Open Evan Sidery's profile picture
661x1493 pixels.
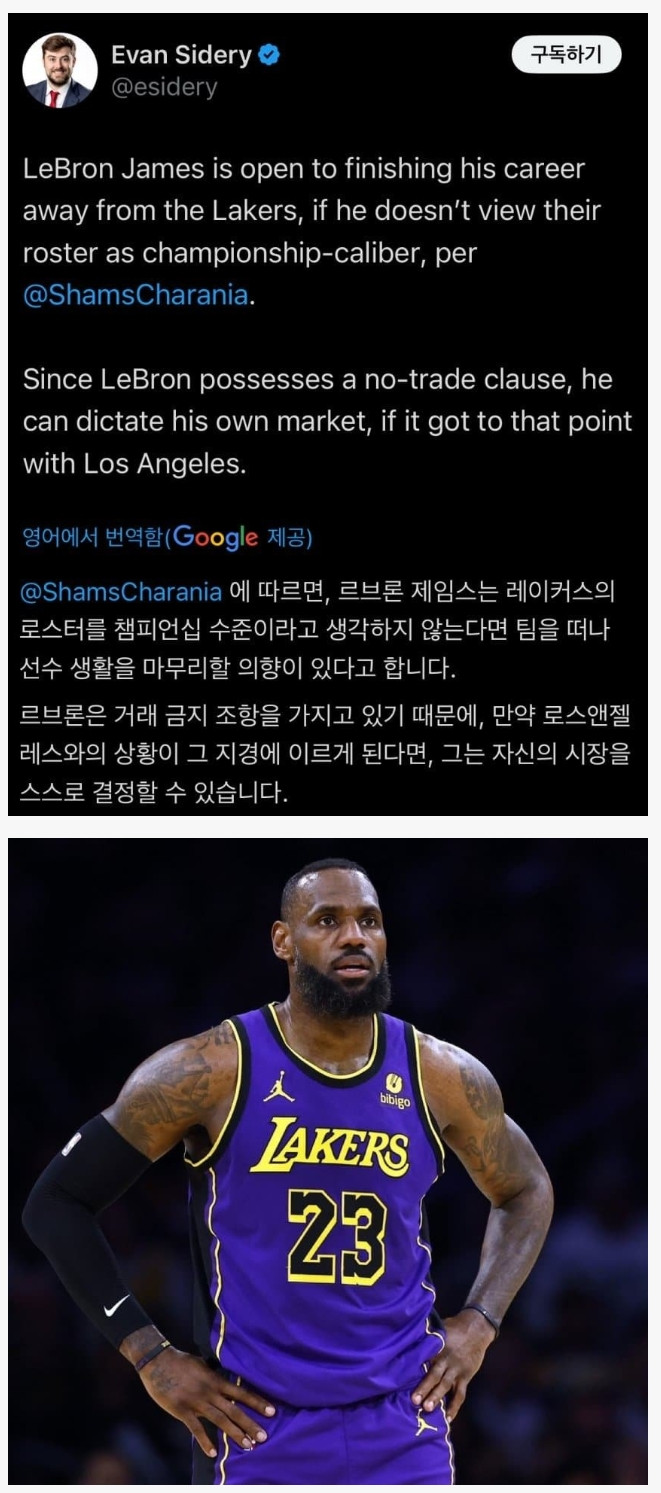[x=60, y=70]
